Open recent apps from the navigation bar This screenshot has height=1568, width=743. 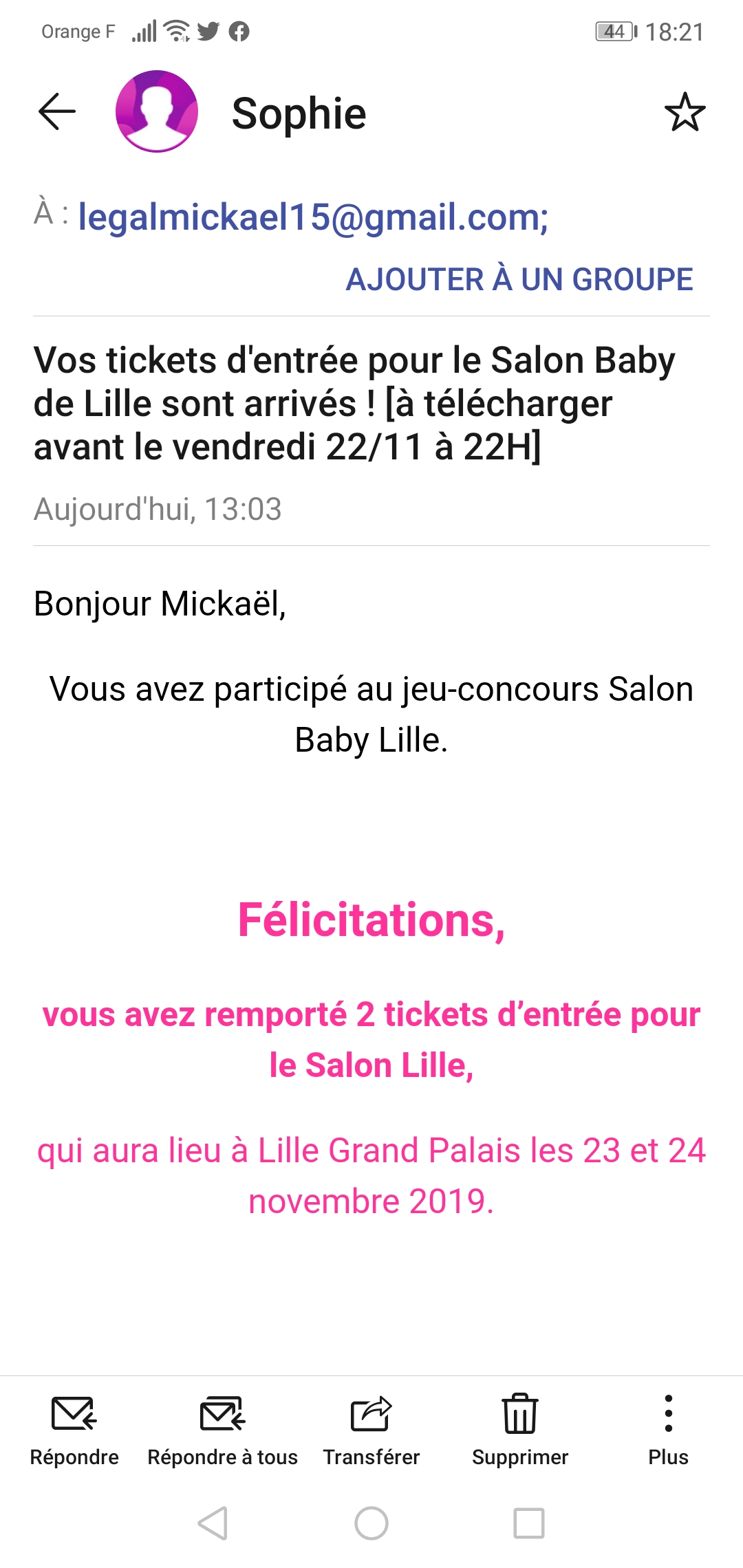(x=529, y=1523)
